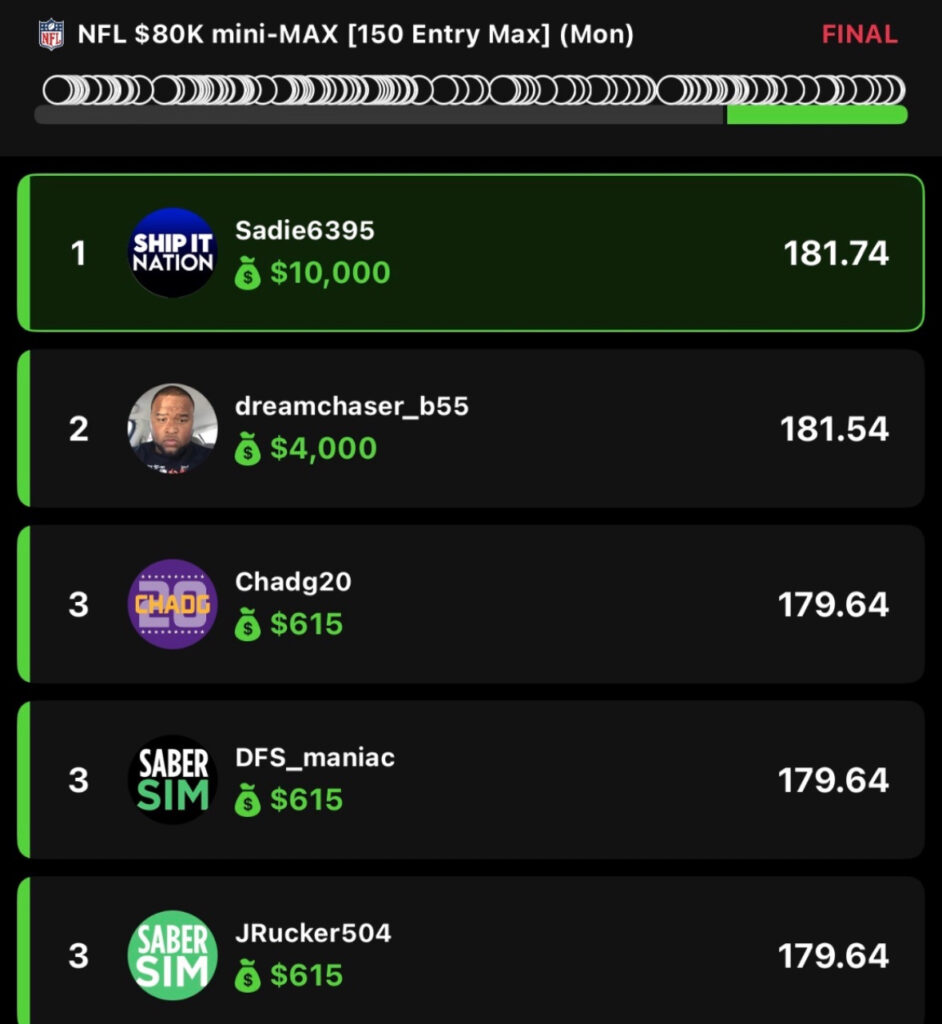This screenshot has width=942, height=1024.
Task: Open Chadg20's entry row
Action: click(470, 604)
